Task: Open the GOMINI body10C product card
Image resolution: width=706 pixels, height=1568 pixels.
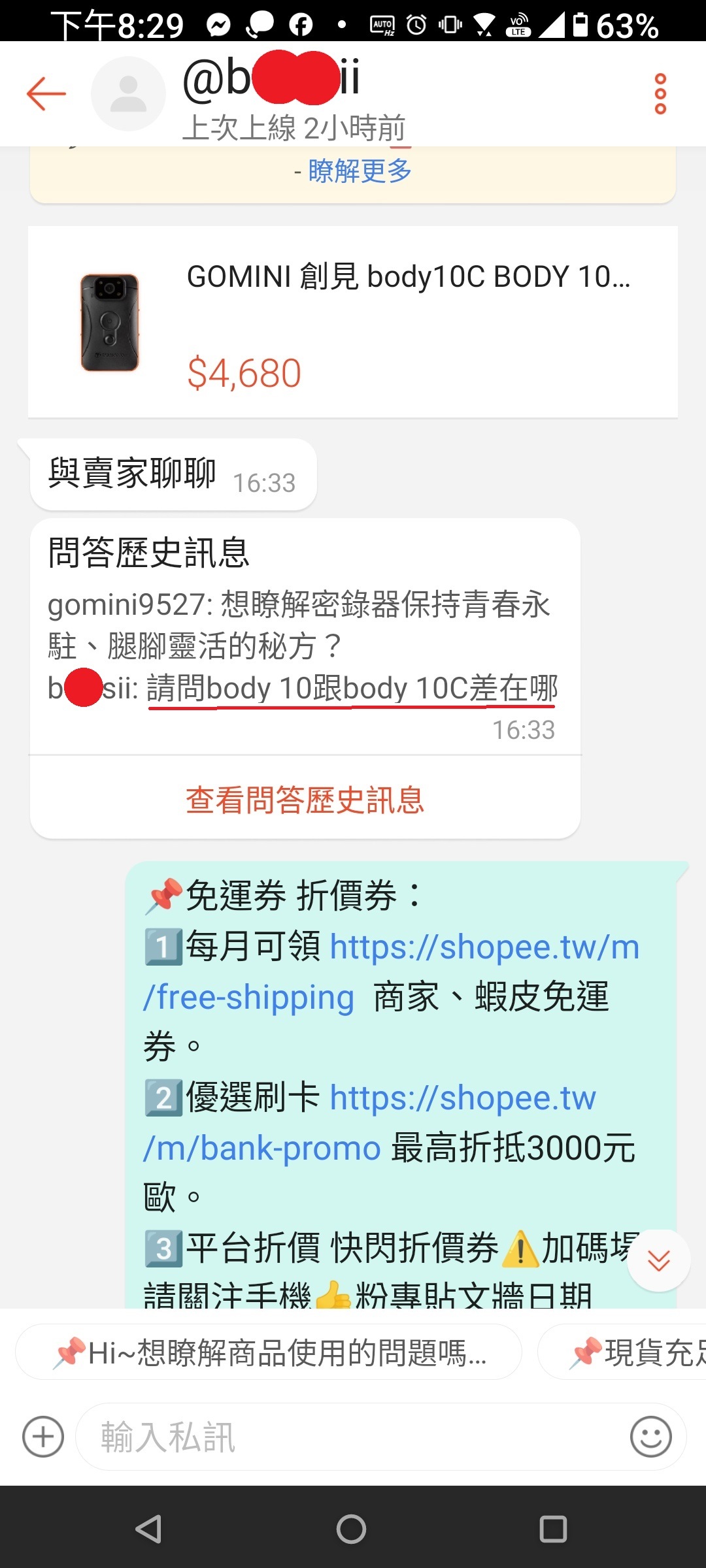Action: tap(352, 322)
